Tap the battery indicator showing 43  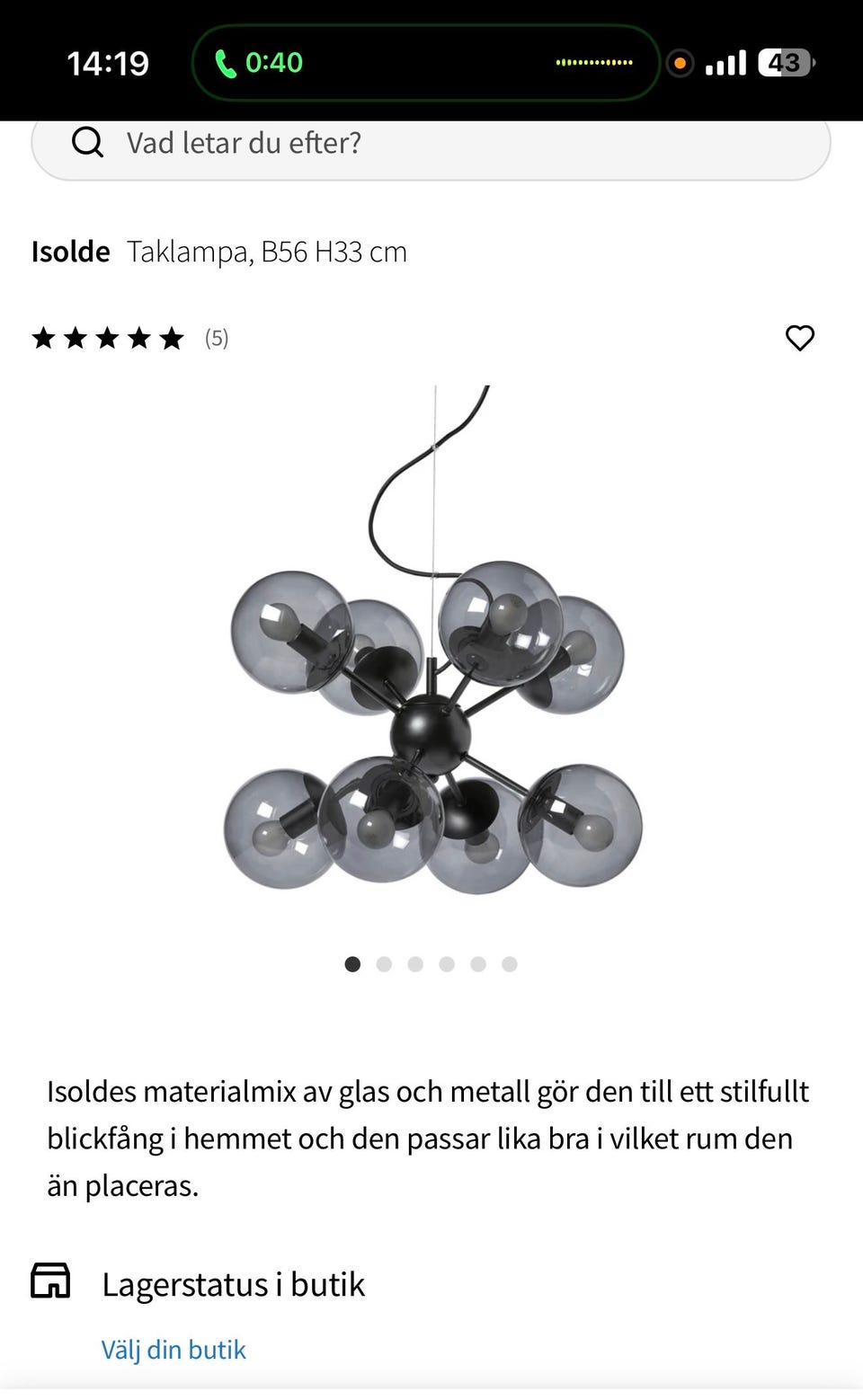point(784,63)
